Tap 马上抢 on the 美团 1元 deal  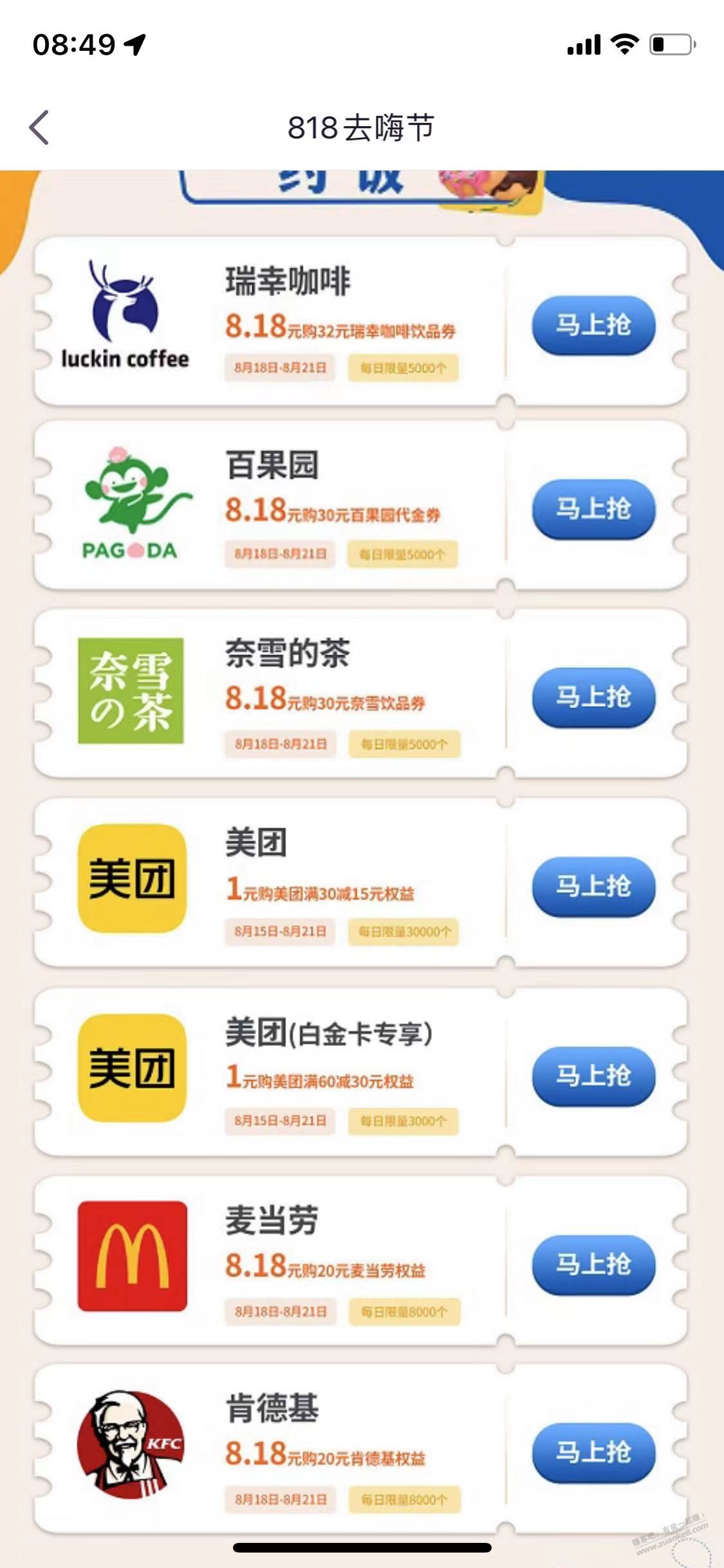pos(593,887)
